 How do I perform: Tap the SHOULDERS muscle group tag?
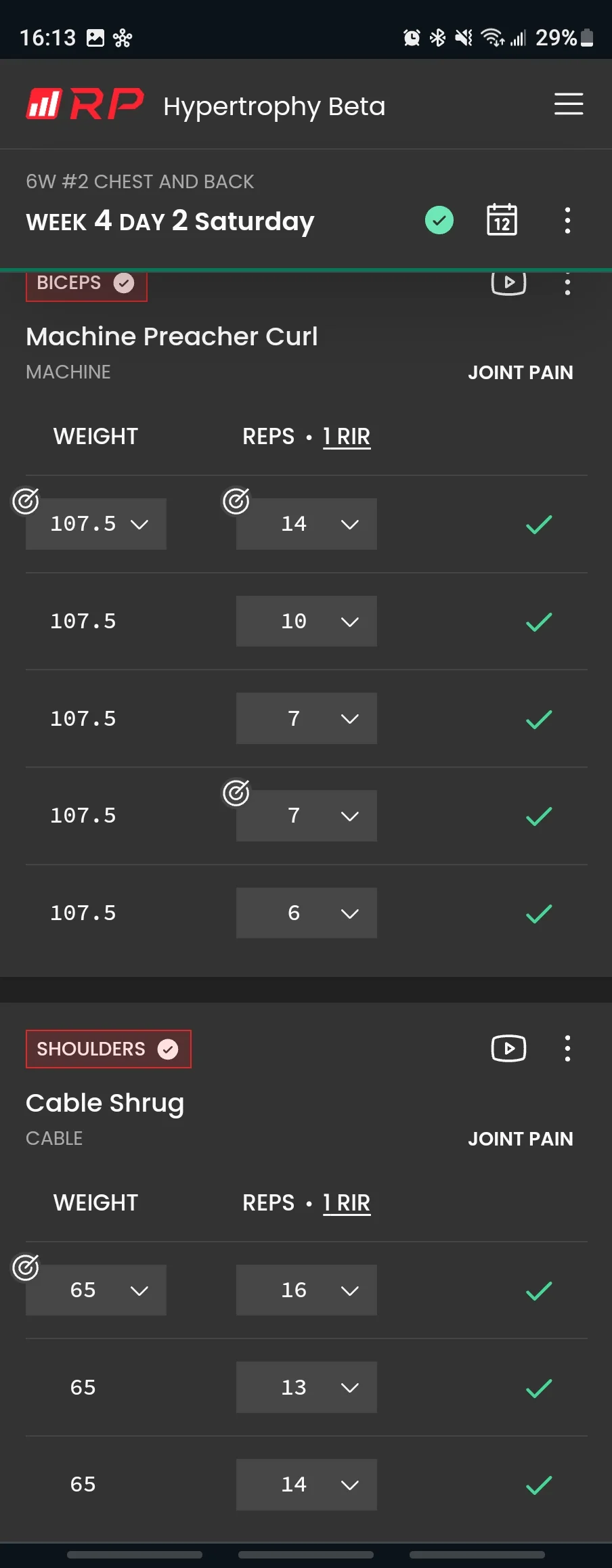(108, 1049)
